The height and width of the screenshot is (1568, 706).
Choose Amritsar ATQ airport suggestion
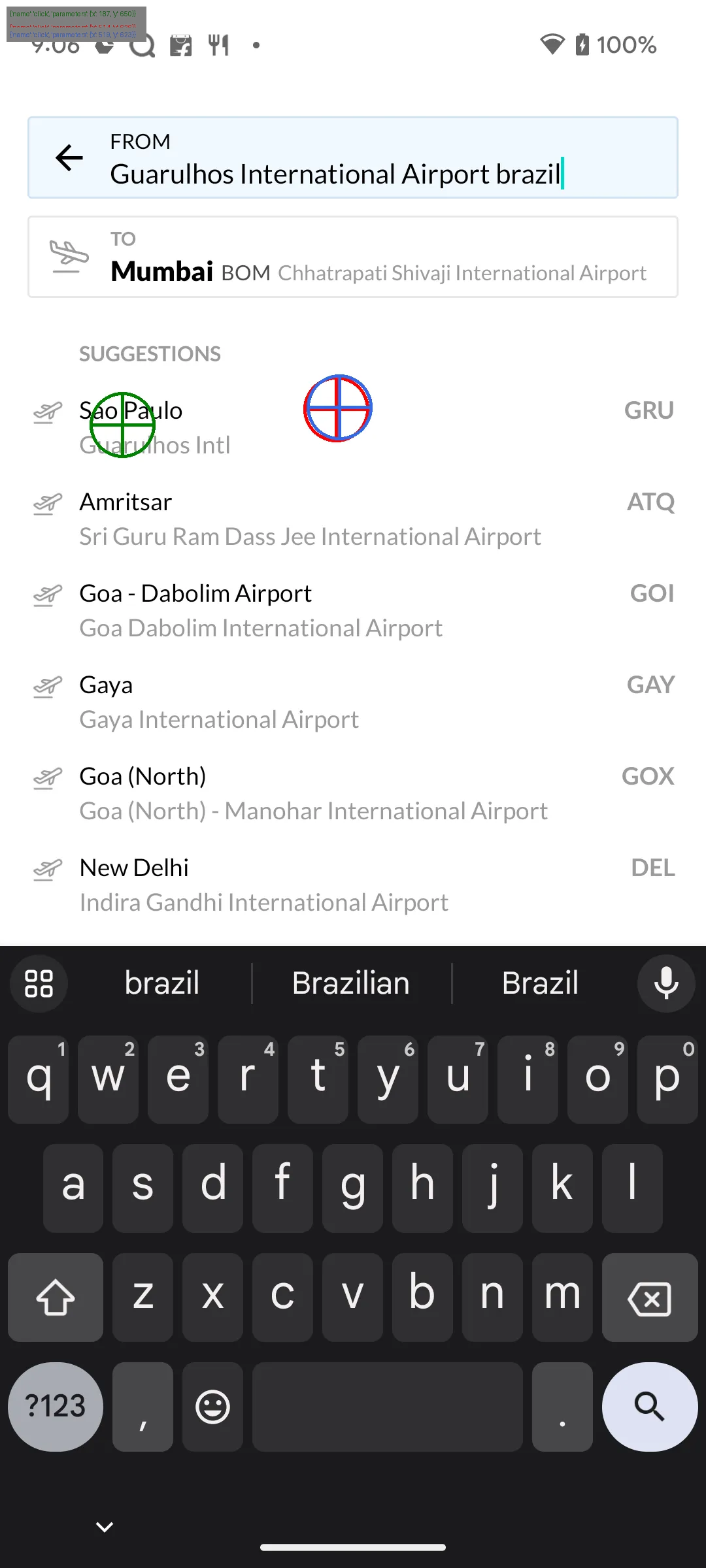(x=353, y=519)
